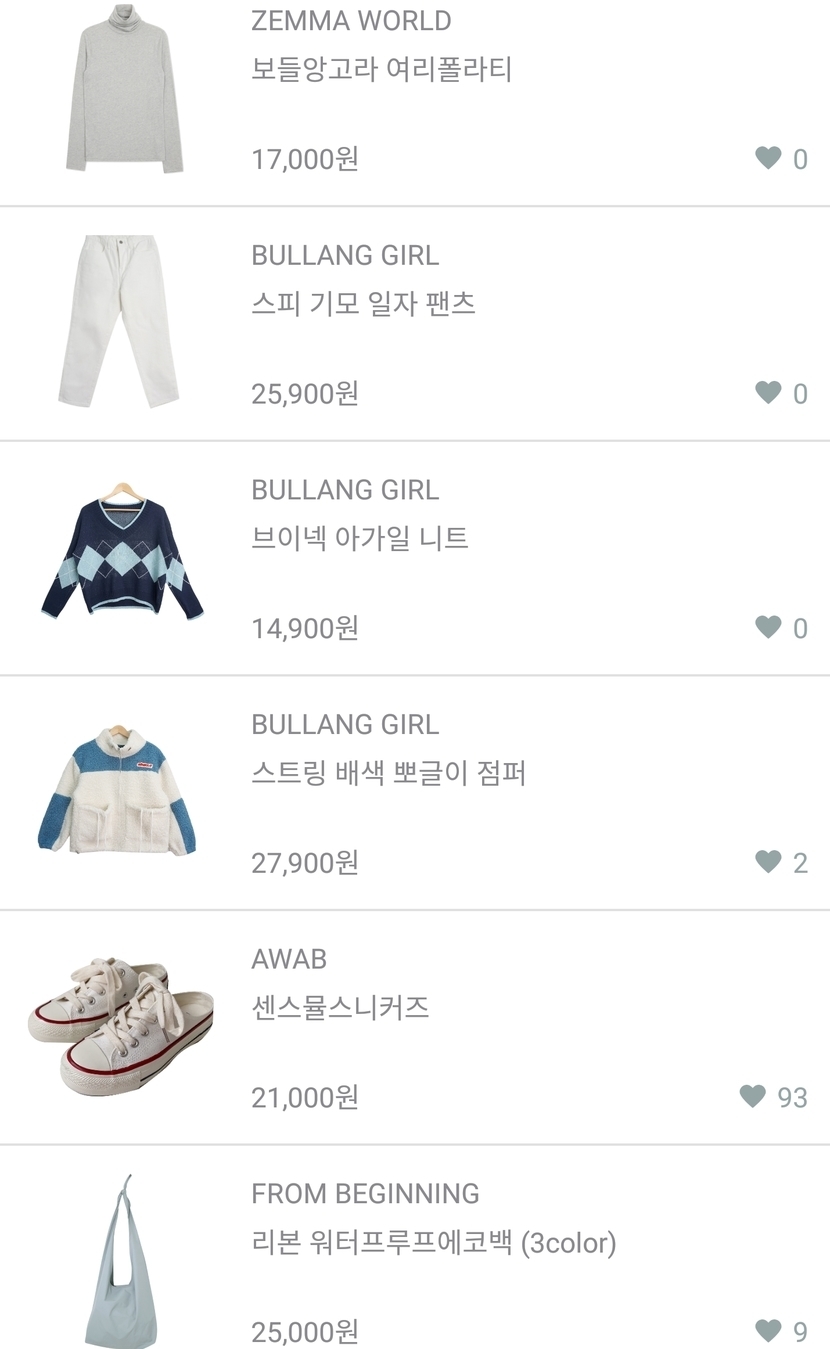Viewport: 830px width, 1349px height.
Task: Open 스트링 배색 뽀글이 점퍼 details
Action: [388, 773]
